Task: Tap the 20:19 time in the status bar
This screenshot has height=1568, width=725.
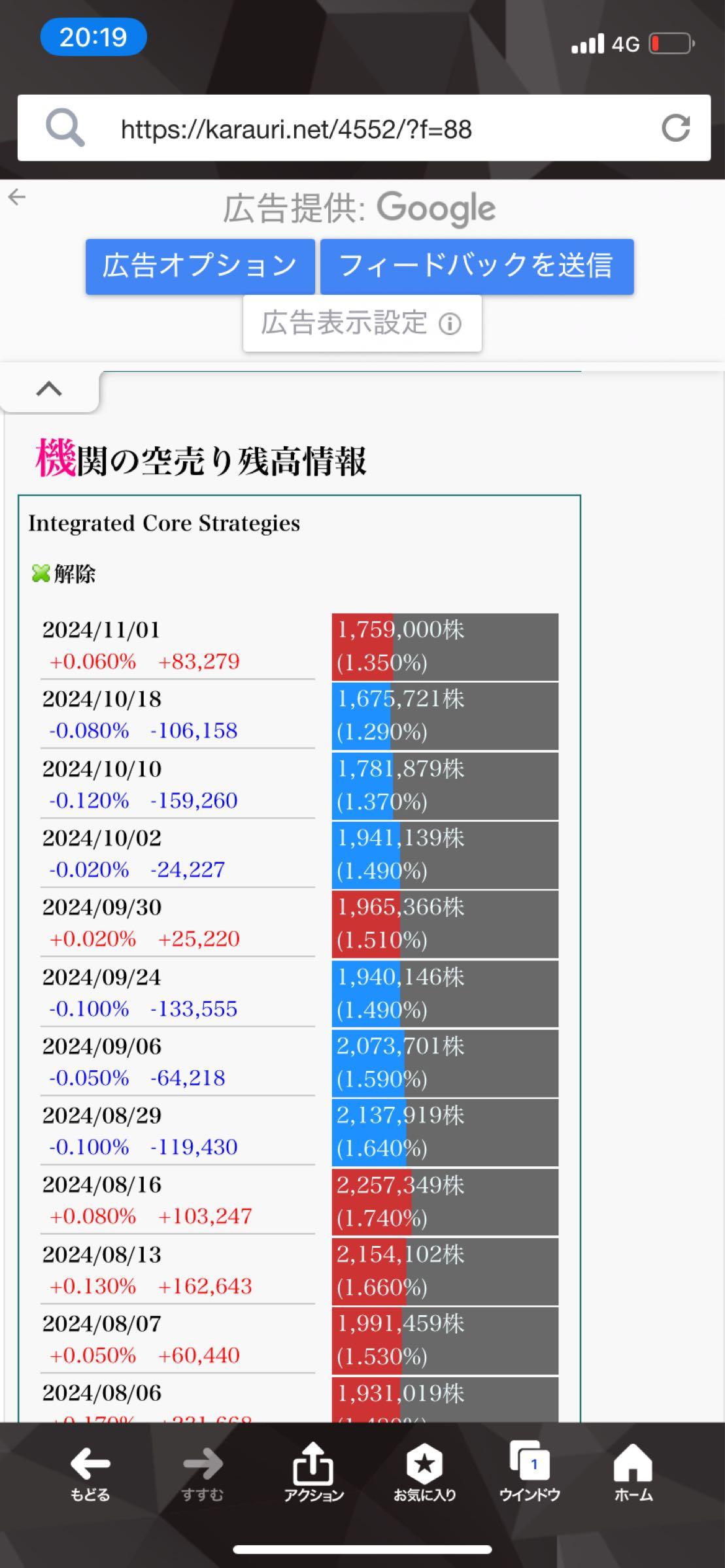Action: (93, 38)
